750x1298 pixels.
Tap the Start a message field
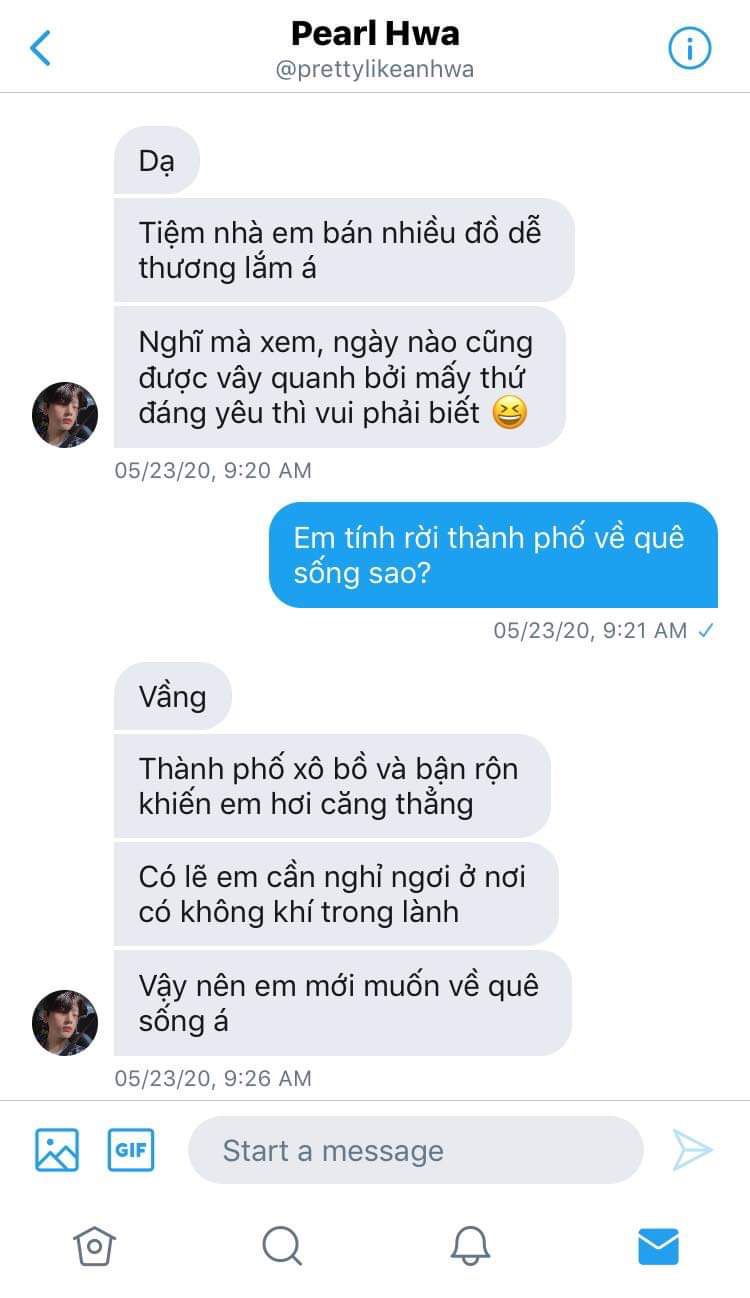pos(416,1150)
